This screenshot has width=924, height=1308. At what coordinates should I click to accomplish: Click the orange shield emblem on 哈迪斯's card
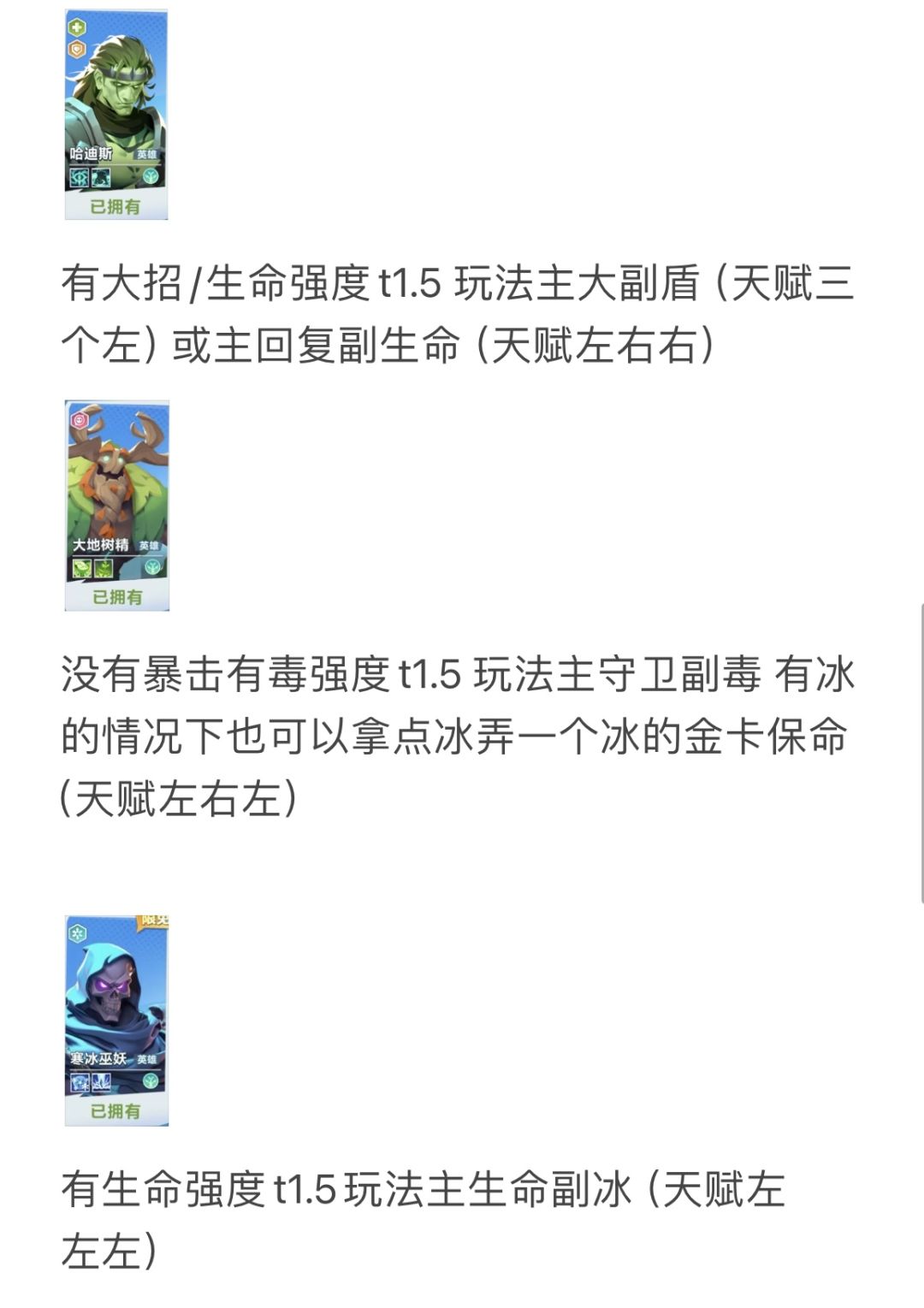click(x=76, y=49)
